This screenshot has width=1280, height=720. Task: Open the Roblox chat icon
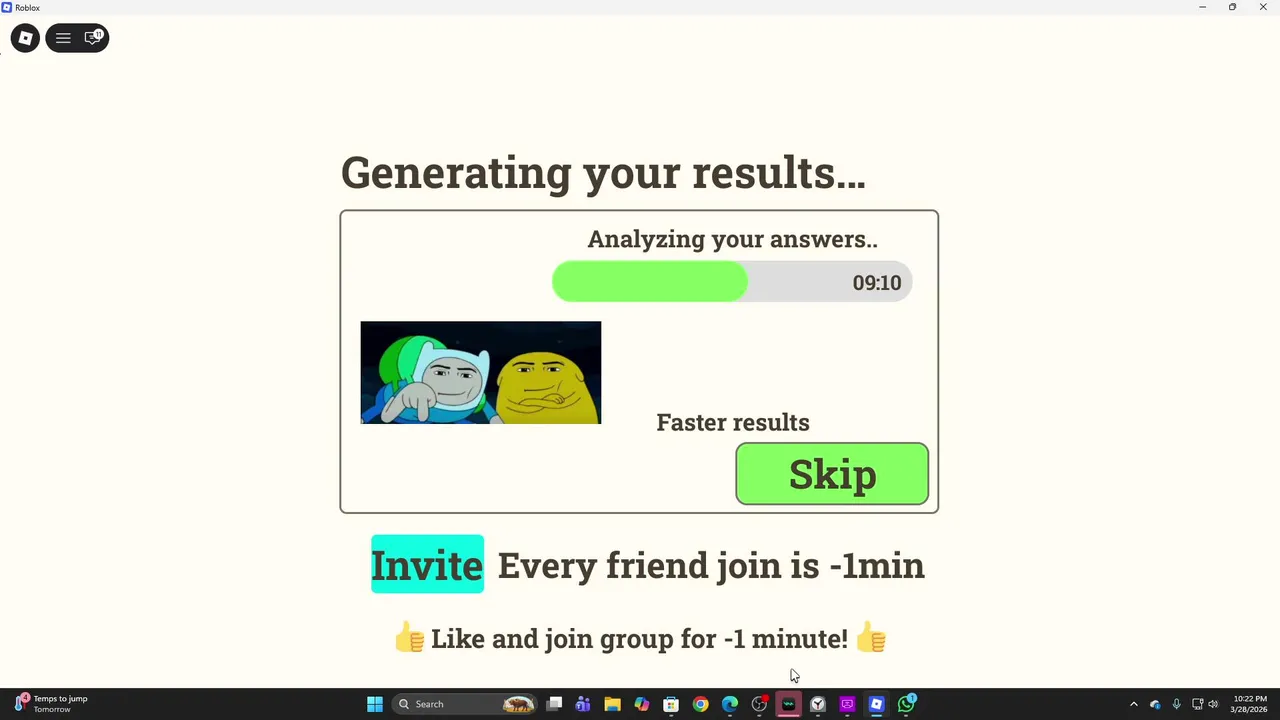tap(93, 38)
